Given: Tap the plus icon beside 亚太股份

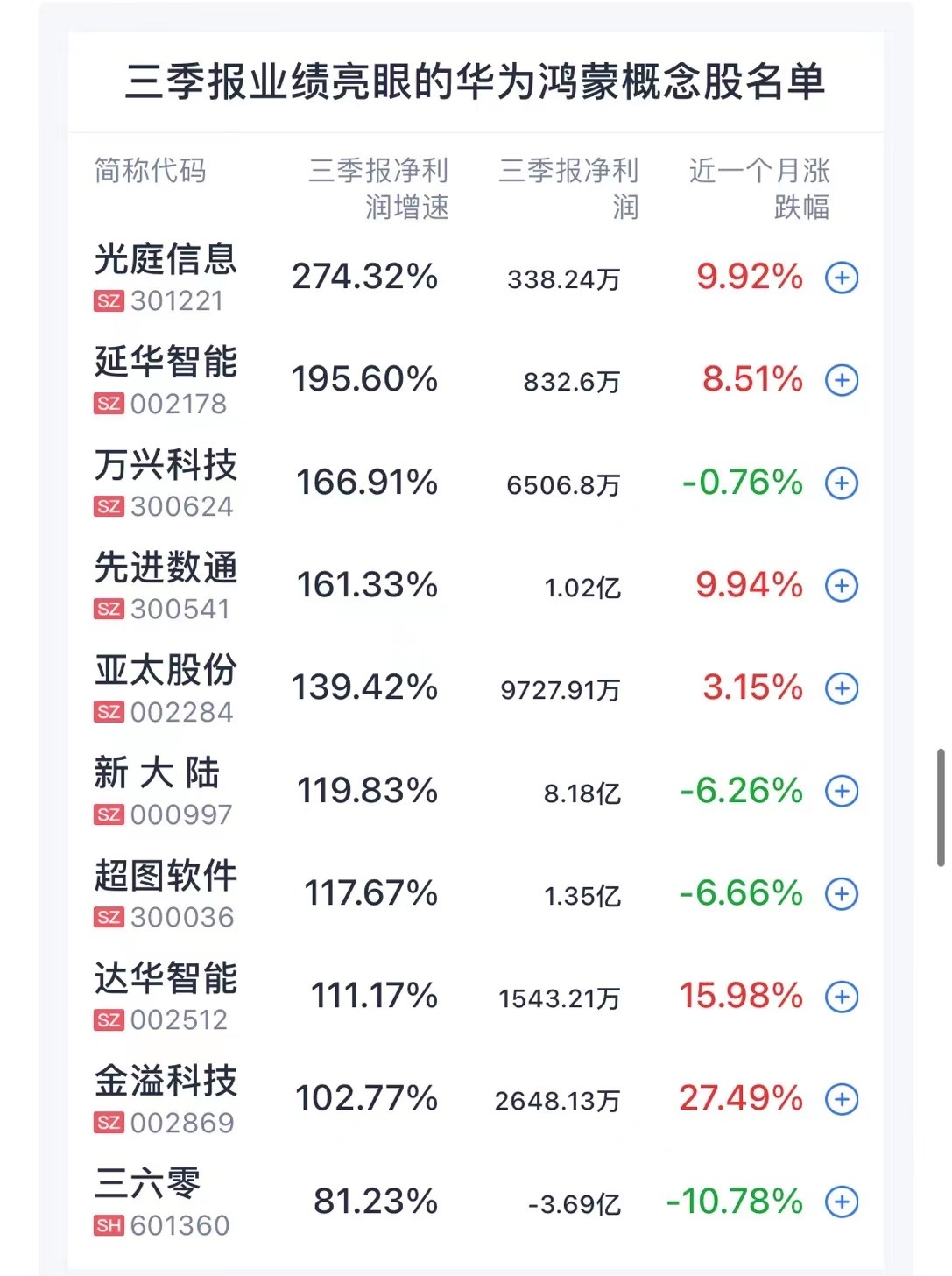Looking at the screenshot, I should point(842,688).
